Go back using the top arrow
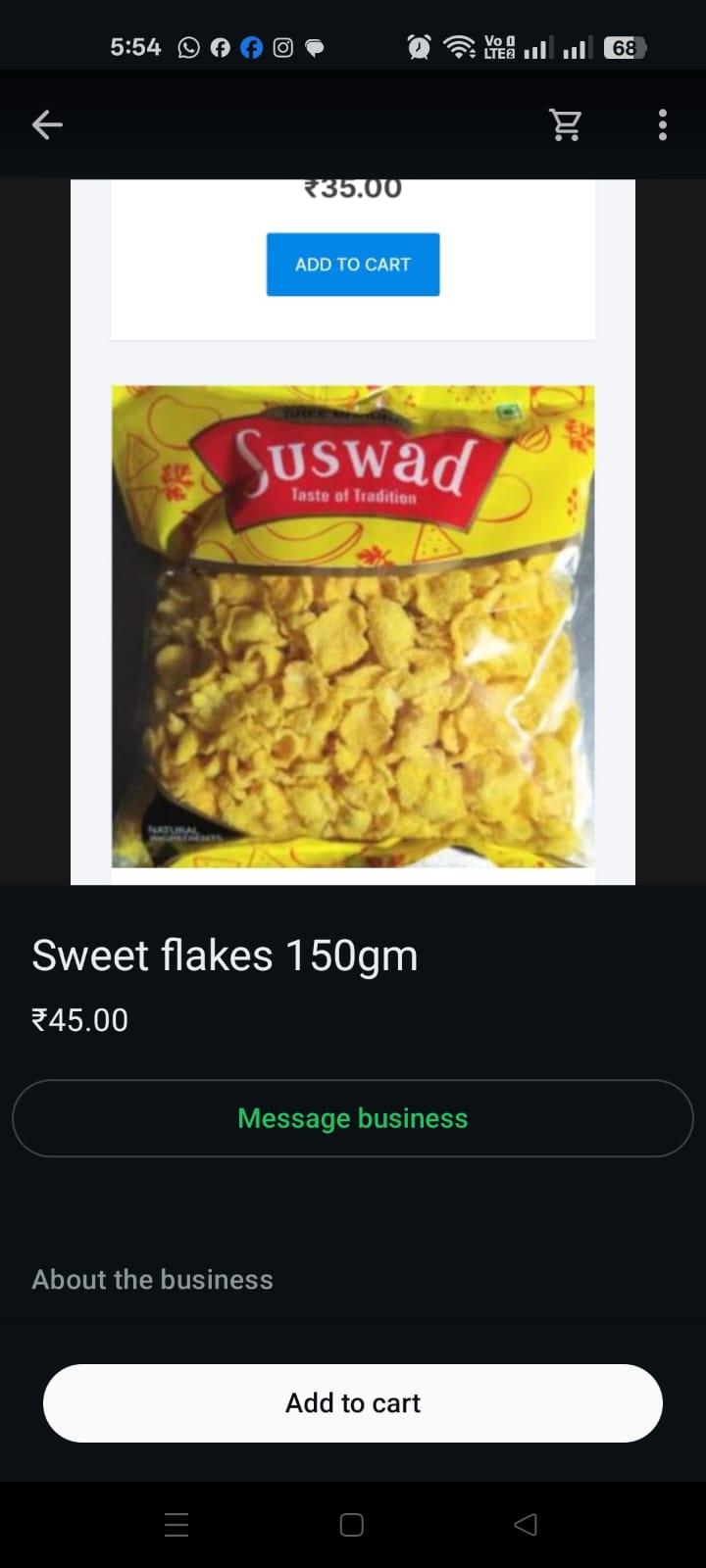Viewport: 706px width, 1568px height. coord(47,124)
